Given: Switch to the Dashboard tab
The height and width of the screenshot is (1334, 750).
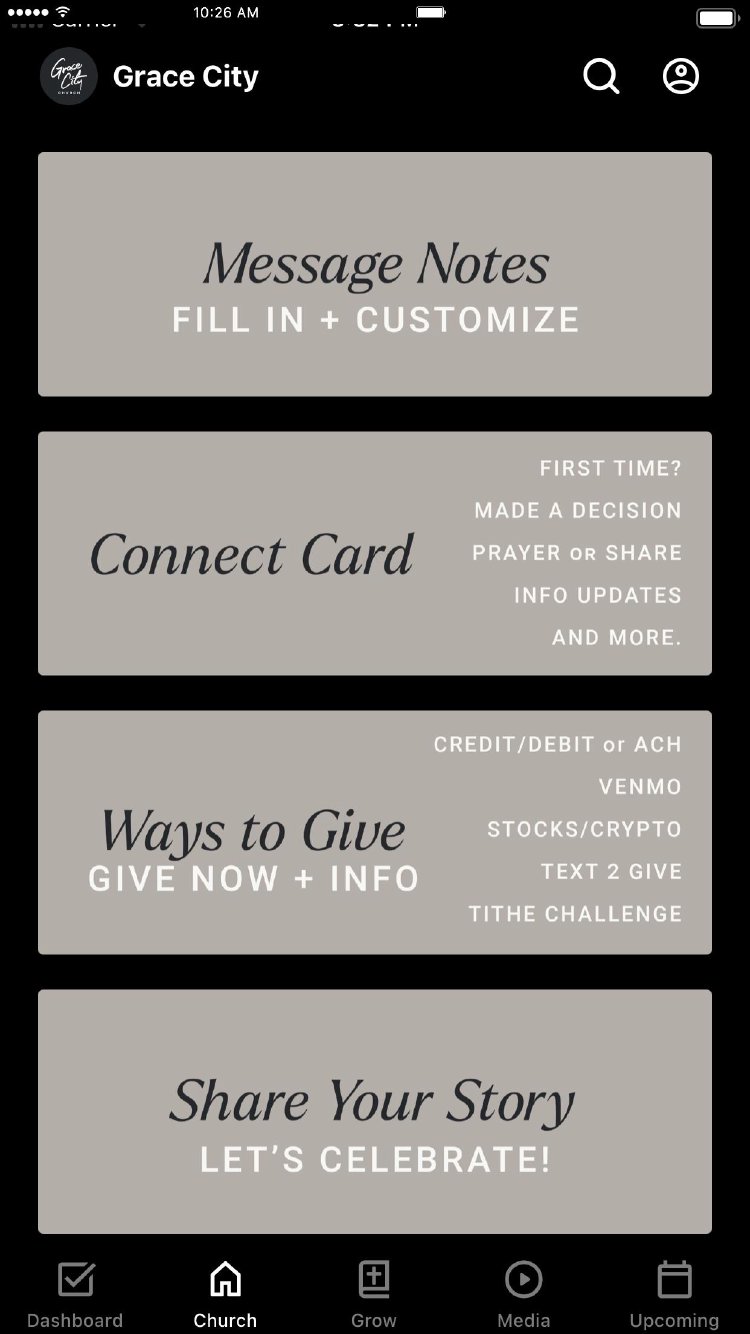Looking at the screenshot, I should [75, 1294].
